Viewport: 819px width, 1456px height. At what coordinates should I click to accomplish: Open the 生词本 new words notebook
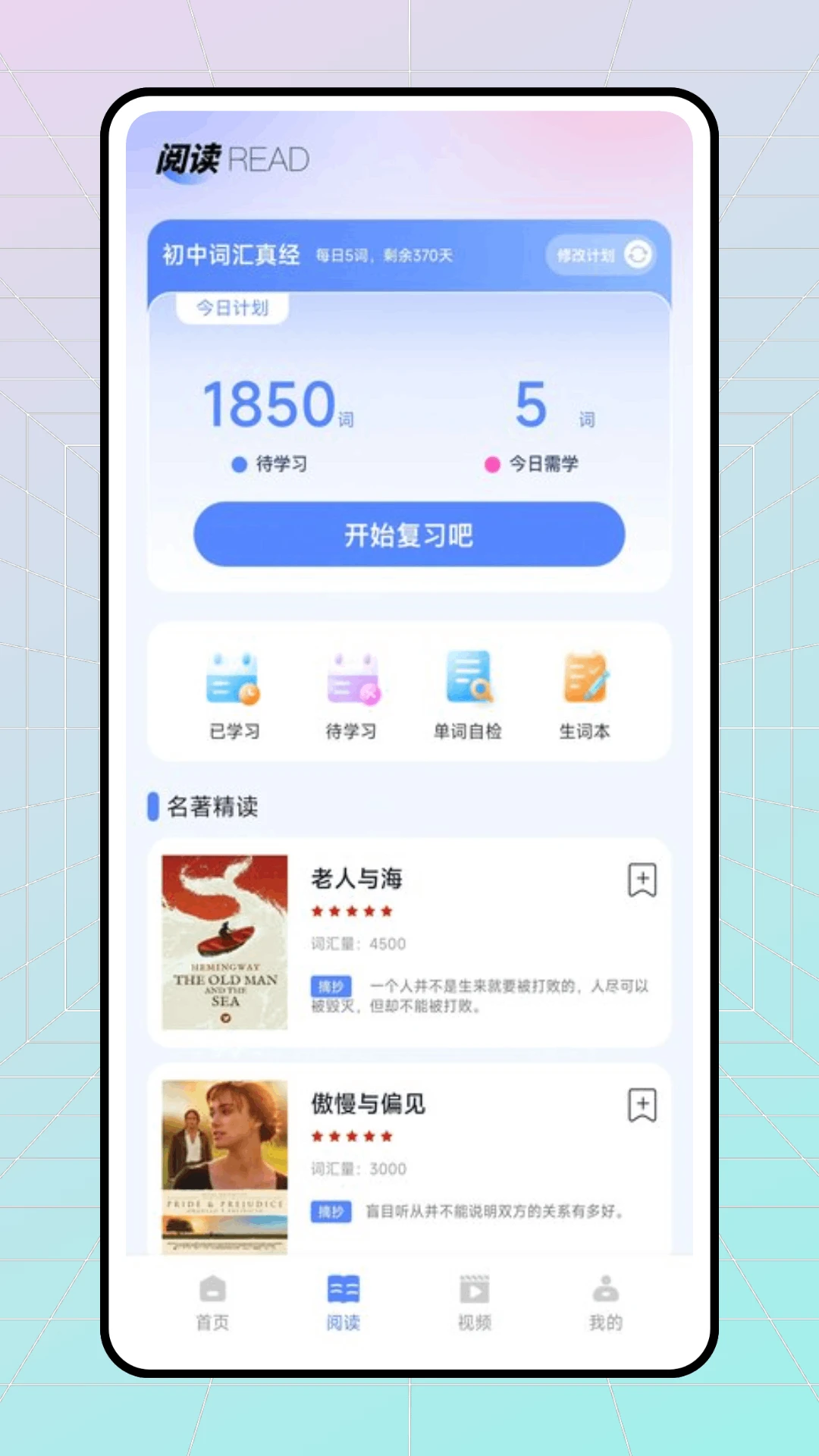pos(585,690)
